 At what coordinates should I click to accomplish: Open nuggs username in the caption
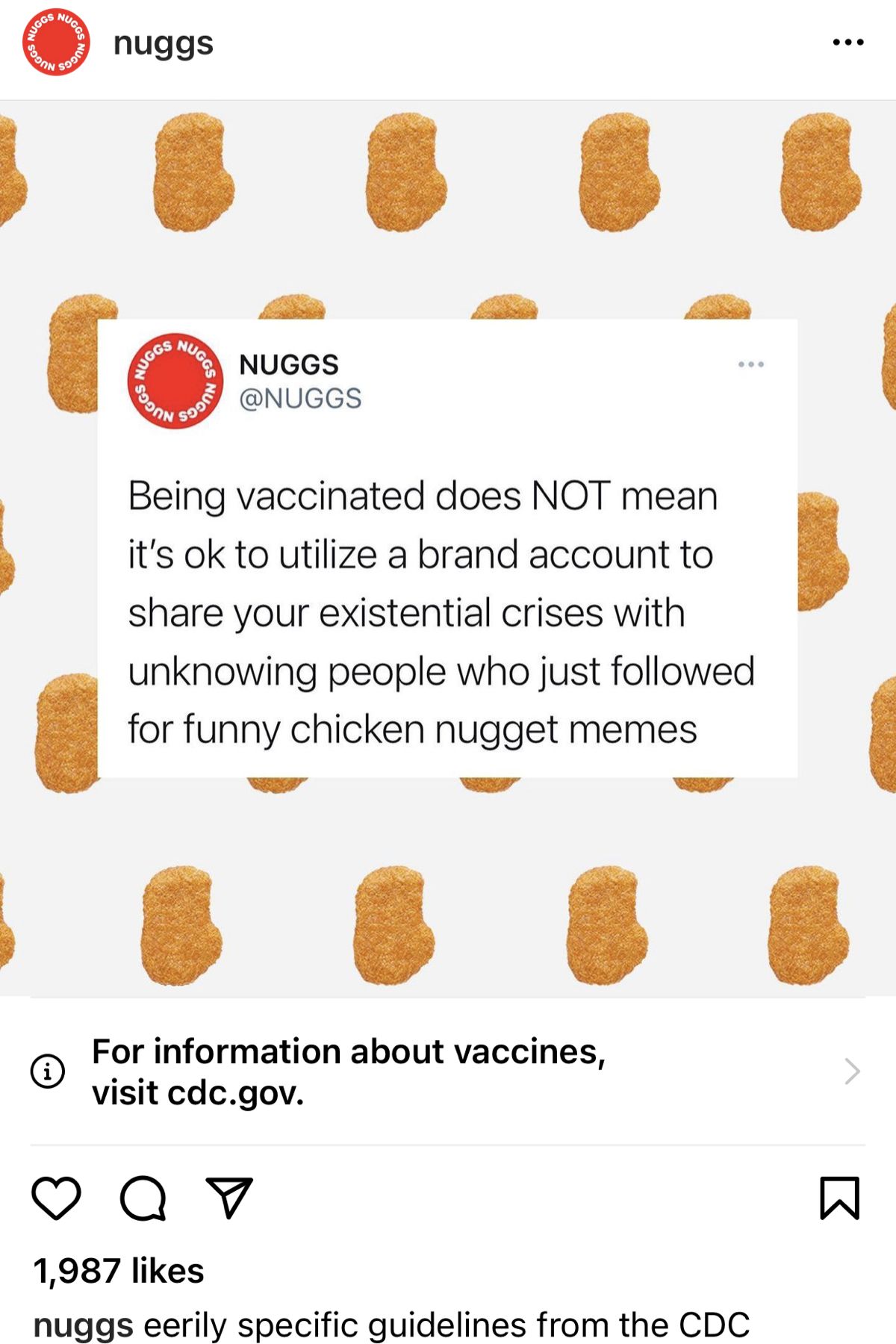83,1325
